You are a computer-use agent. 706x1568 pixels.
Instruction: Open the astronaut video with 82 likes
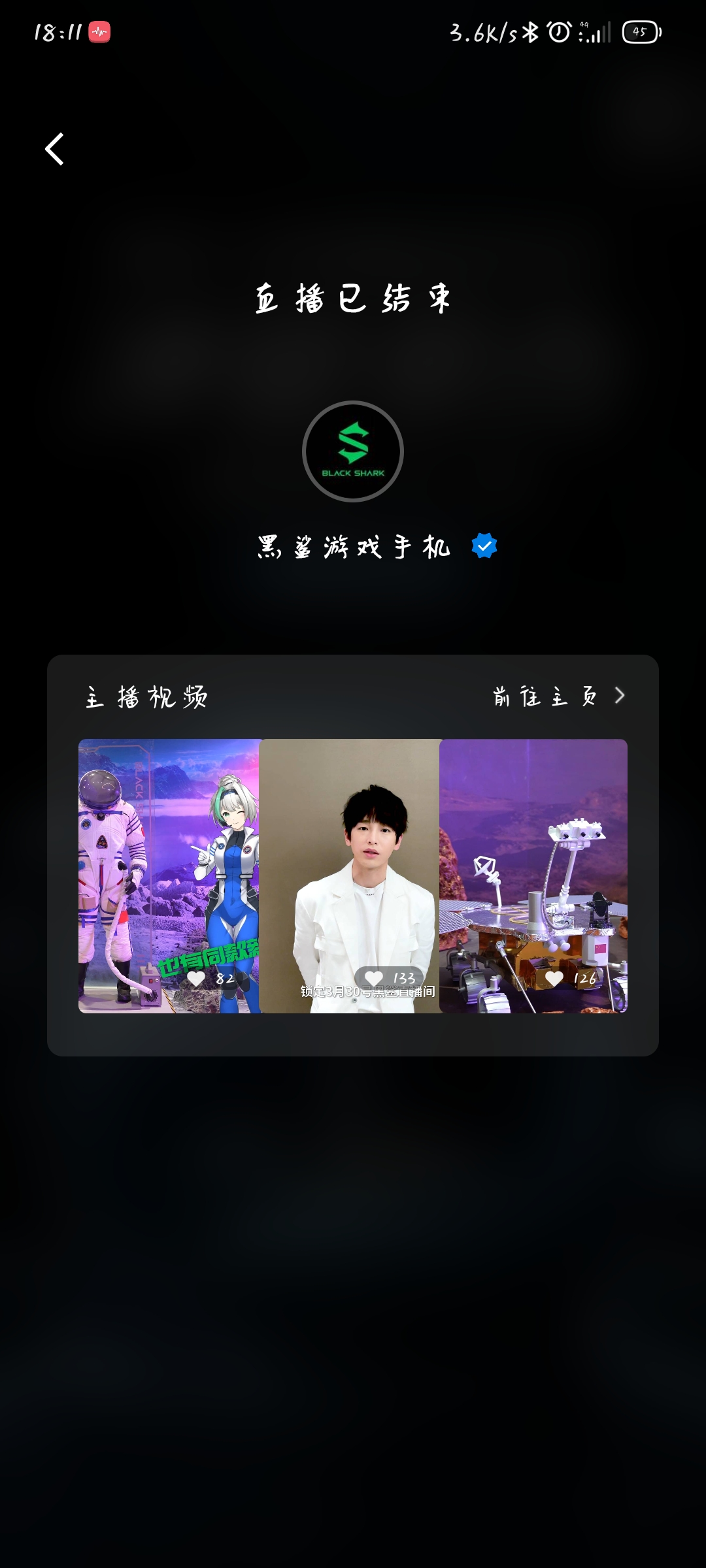pos(169,876)
